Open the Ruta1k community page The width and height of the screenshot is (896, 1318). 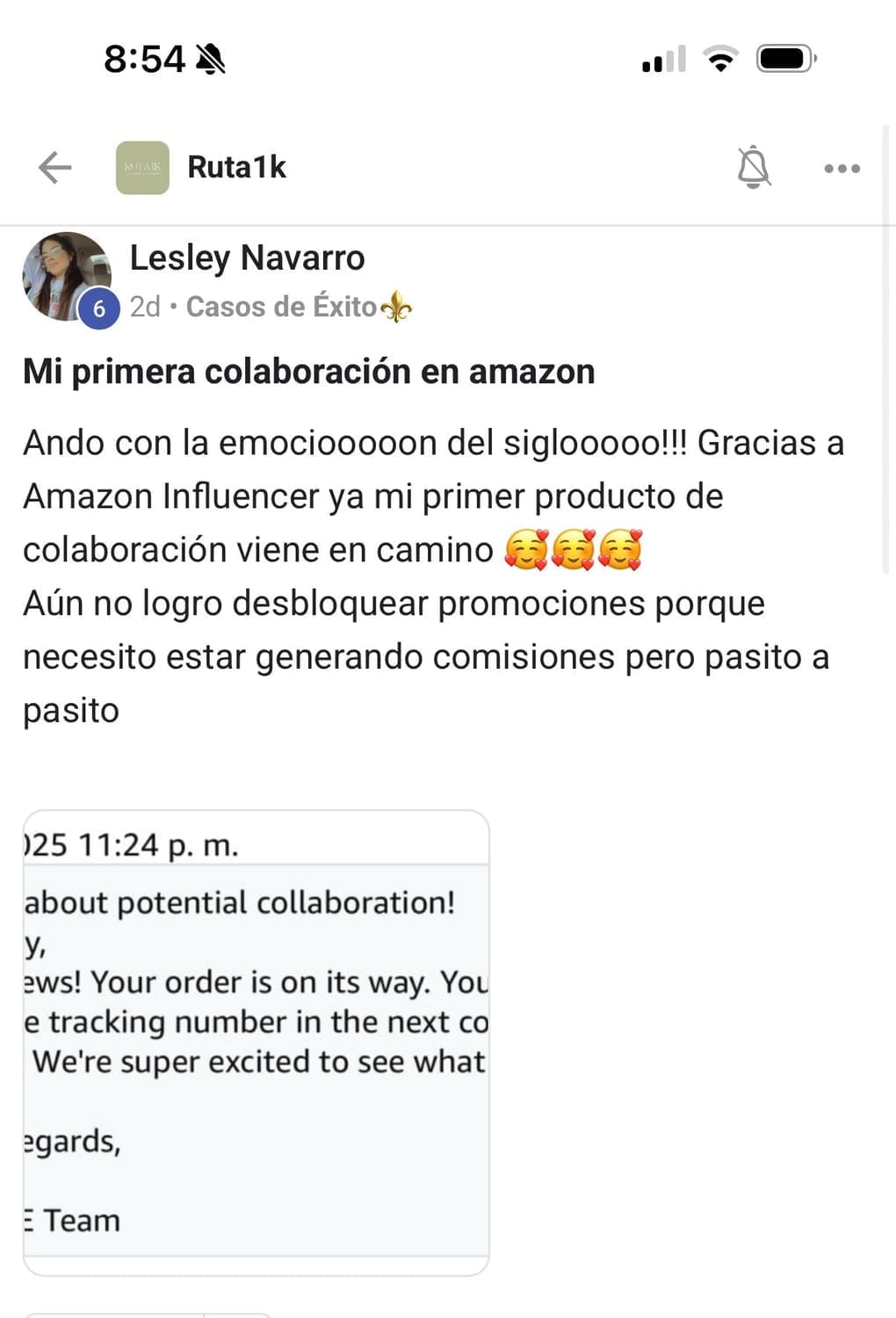235,167
